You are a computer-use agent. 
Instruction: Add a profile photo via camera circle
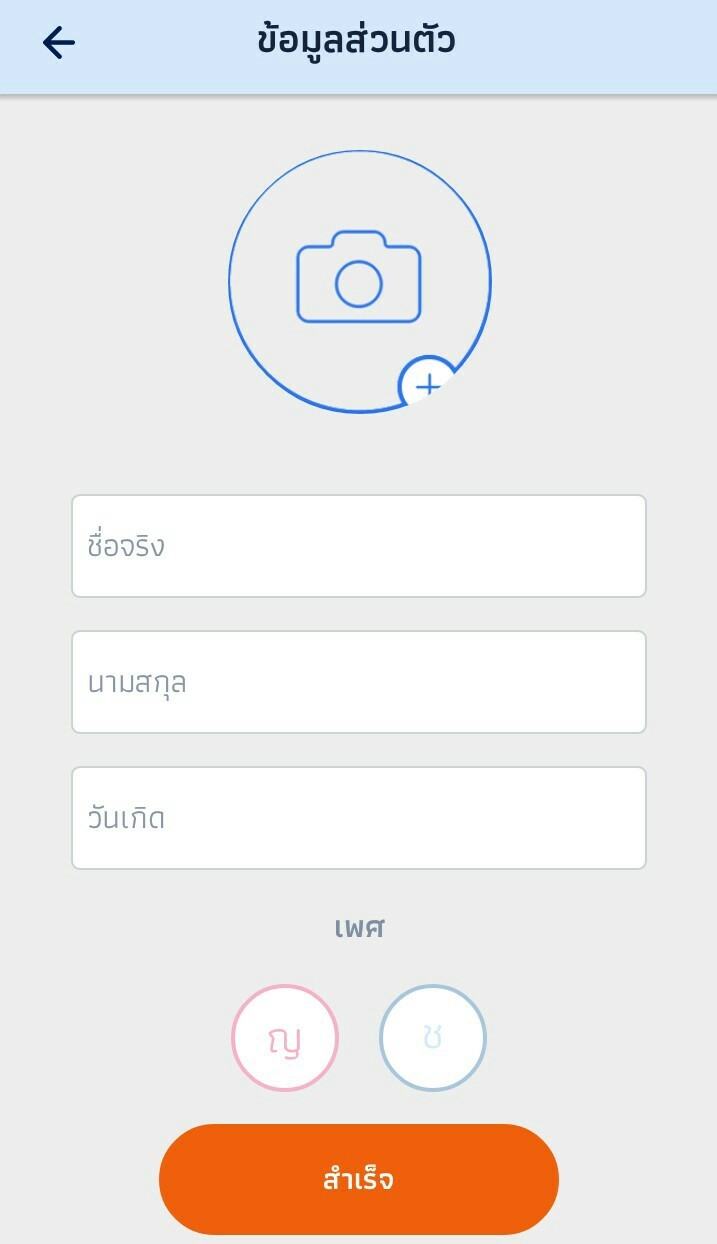pos(359,281)
